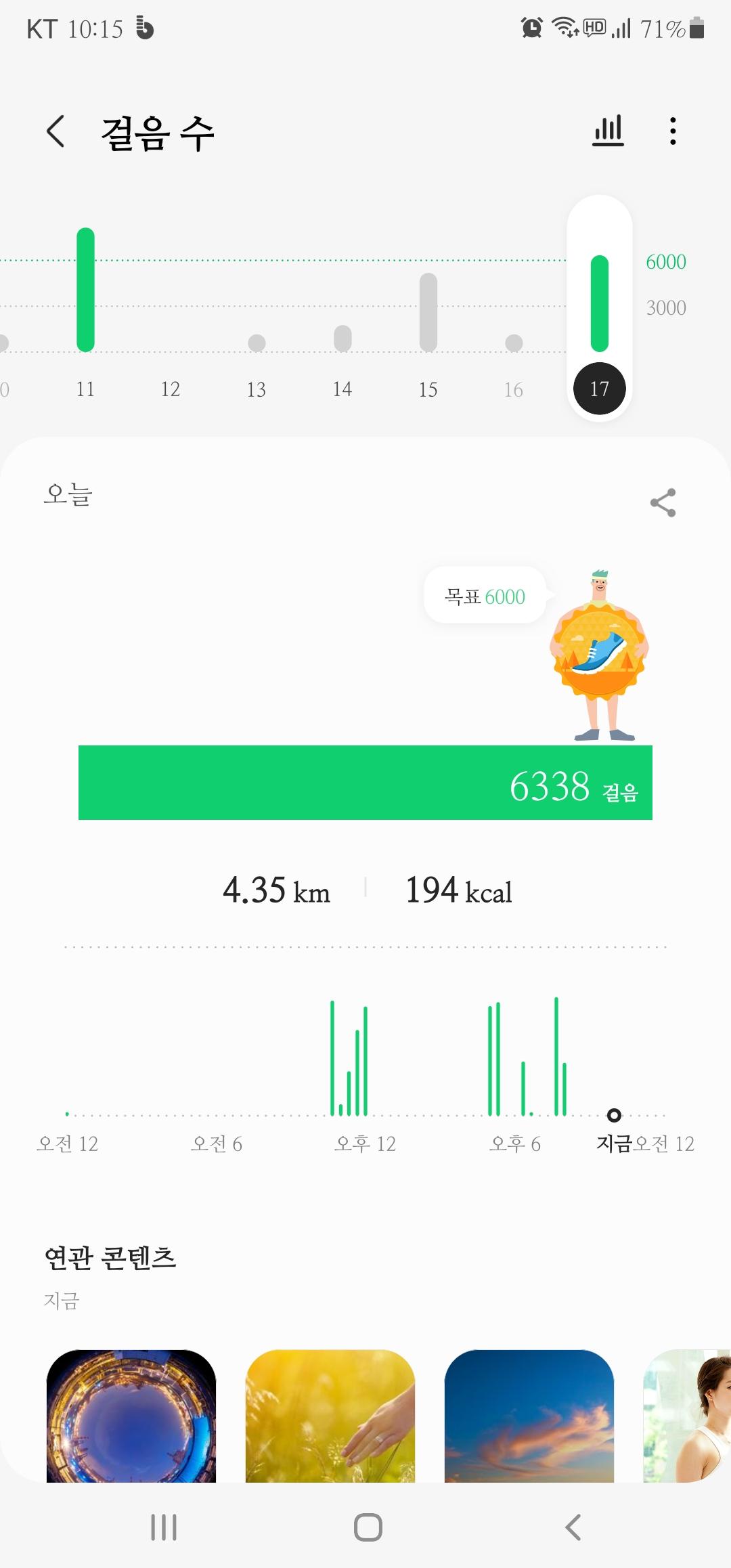This screenshot has height=1568, width=731.
Task: Tap the 목표 6000 step goal bubble
Action: (x=485, y=596)
